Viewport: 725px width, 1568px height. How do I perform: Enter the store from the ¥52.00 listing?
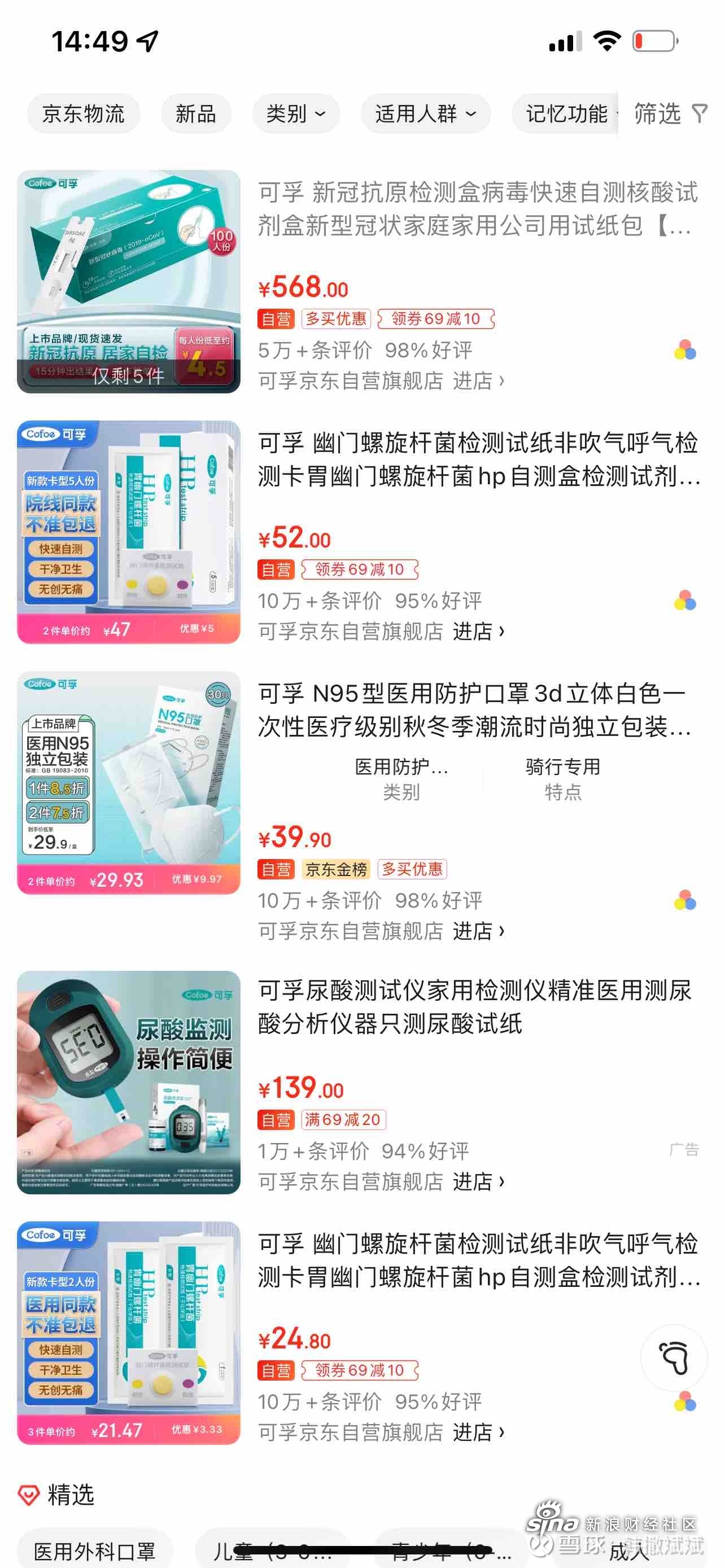pyautogui.click(x=478, y=631)
